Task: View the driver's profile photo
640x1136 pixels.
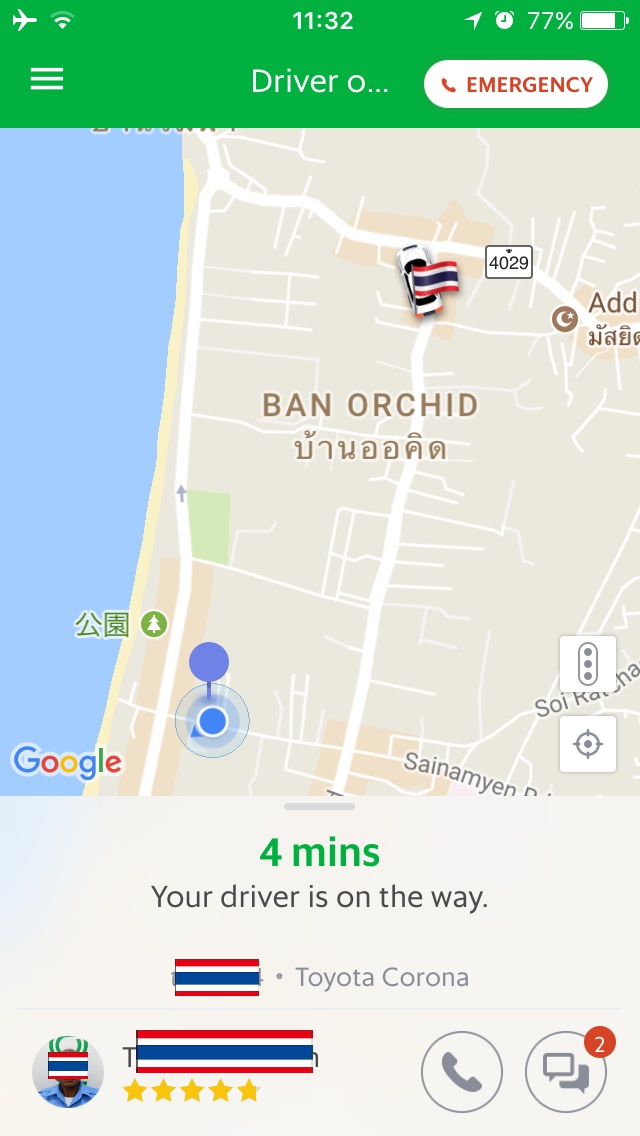Action: [x=68, y=1072]
